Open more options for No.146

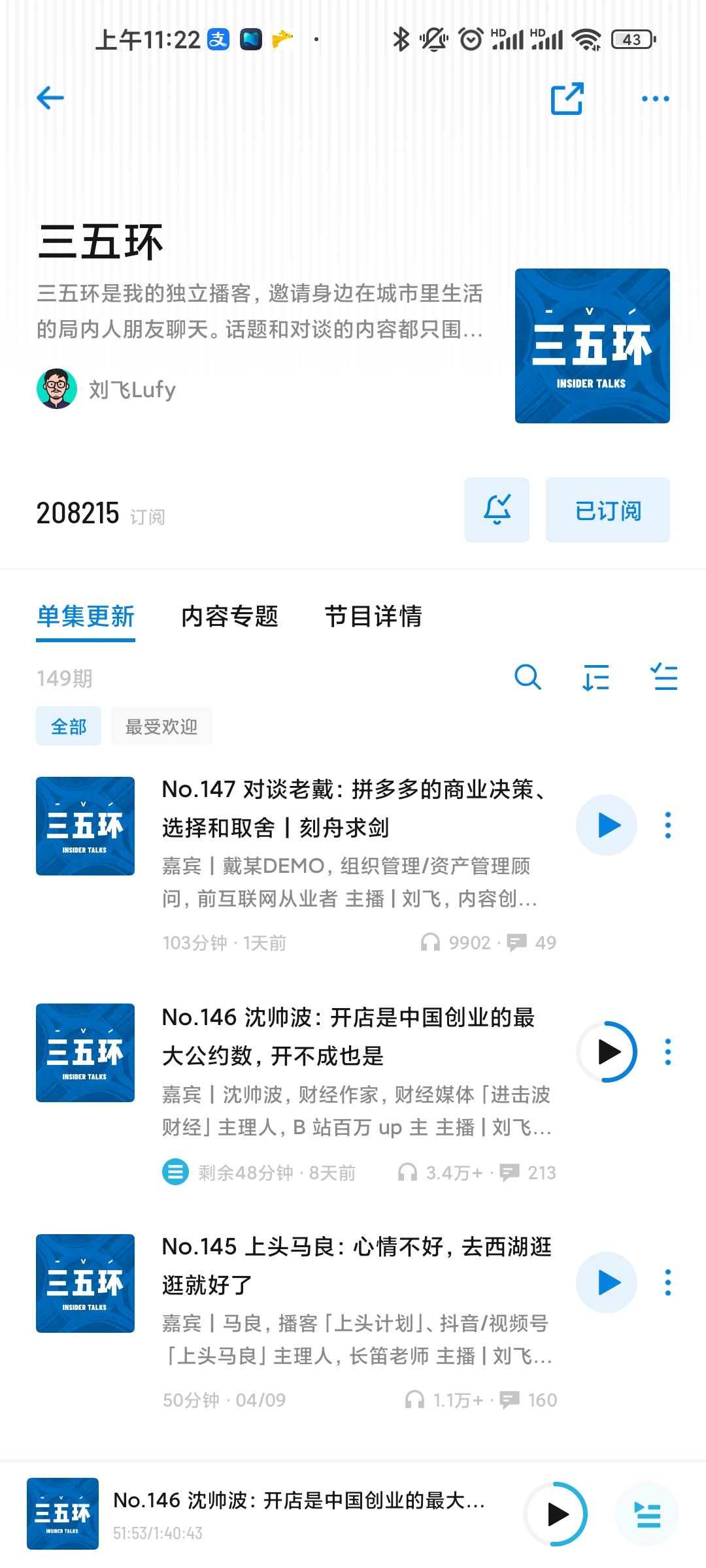667,1052
